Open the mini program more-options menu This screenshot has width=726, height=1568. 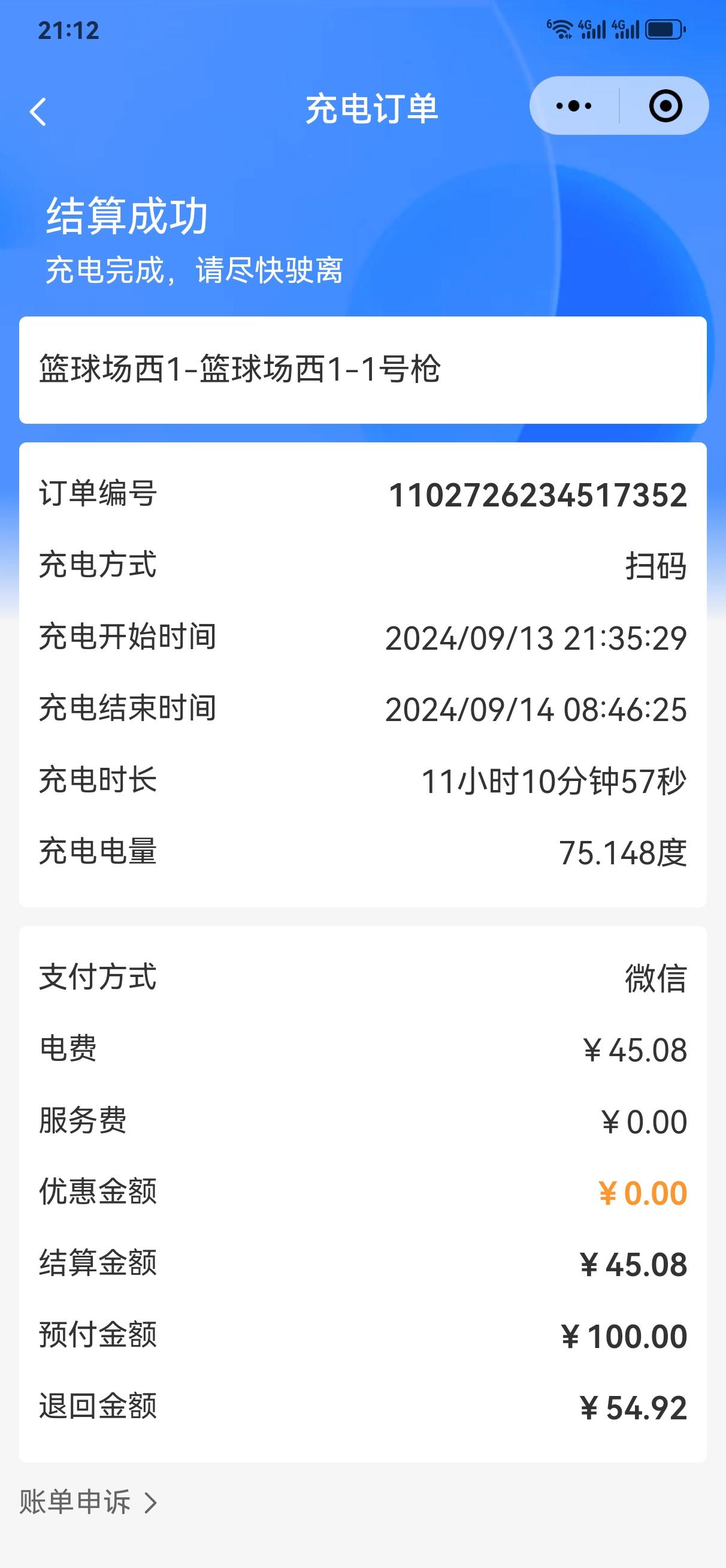coord(573,106)
